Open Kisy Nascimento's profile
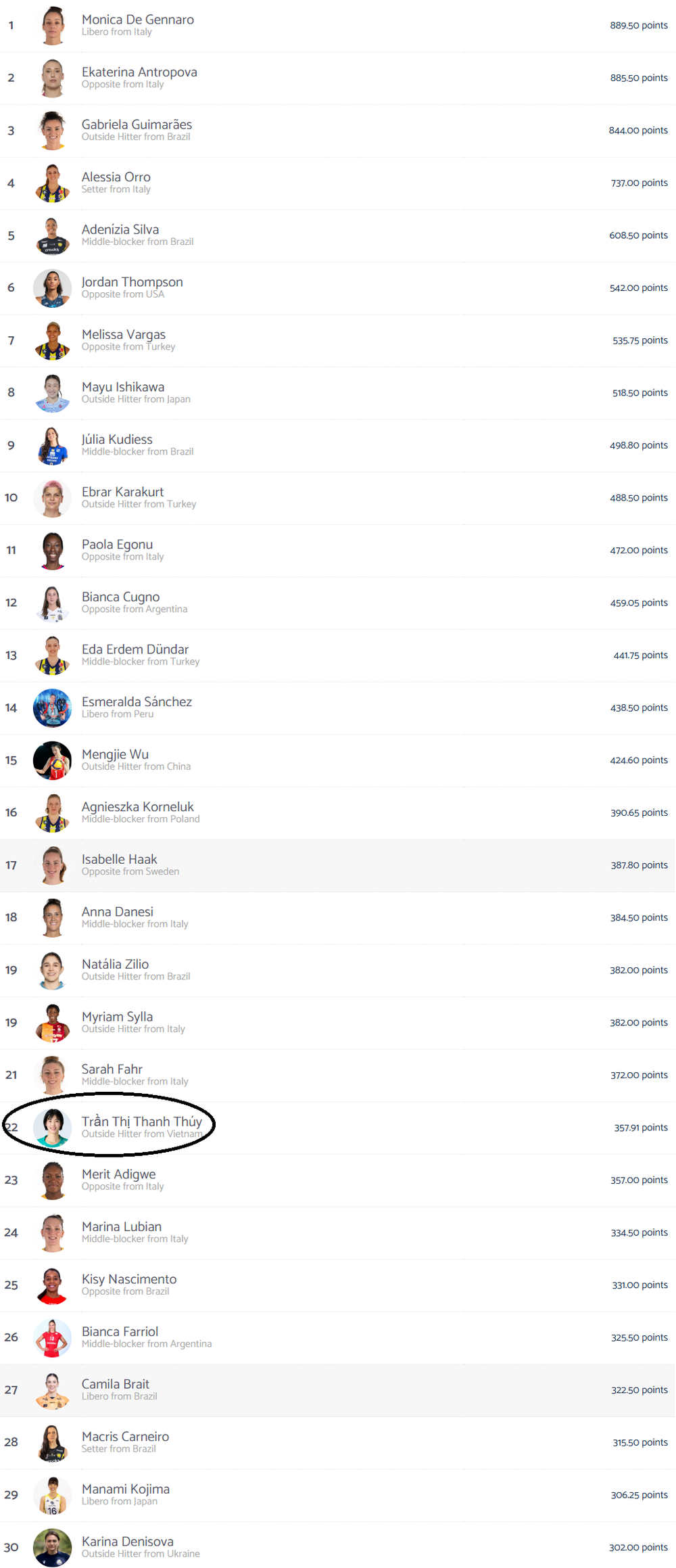The image size is (676, 1568). click(x=128, y=1280)
